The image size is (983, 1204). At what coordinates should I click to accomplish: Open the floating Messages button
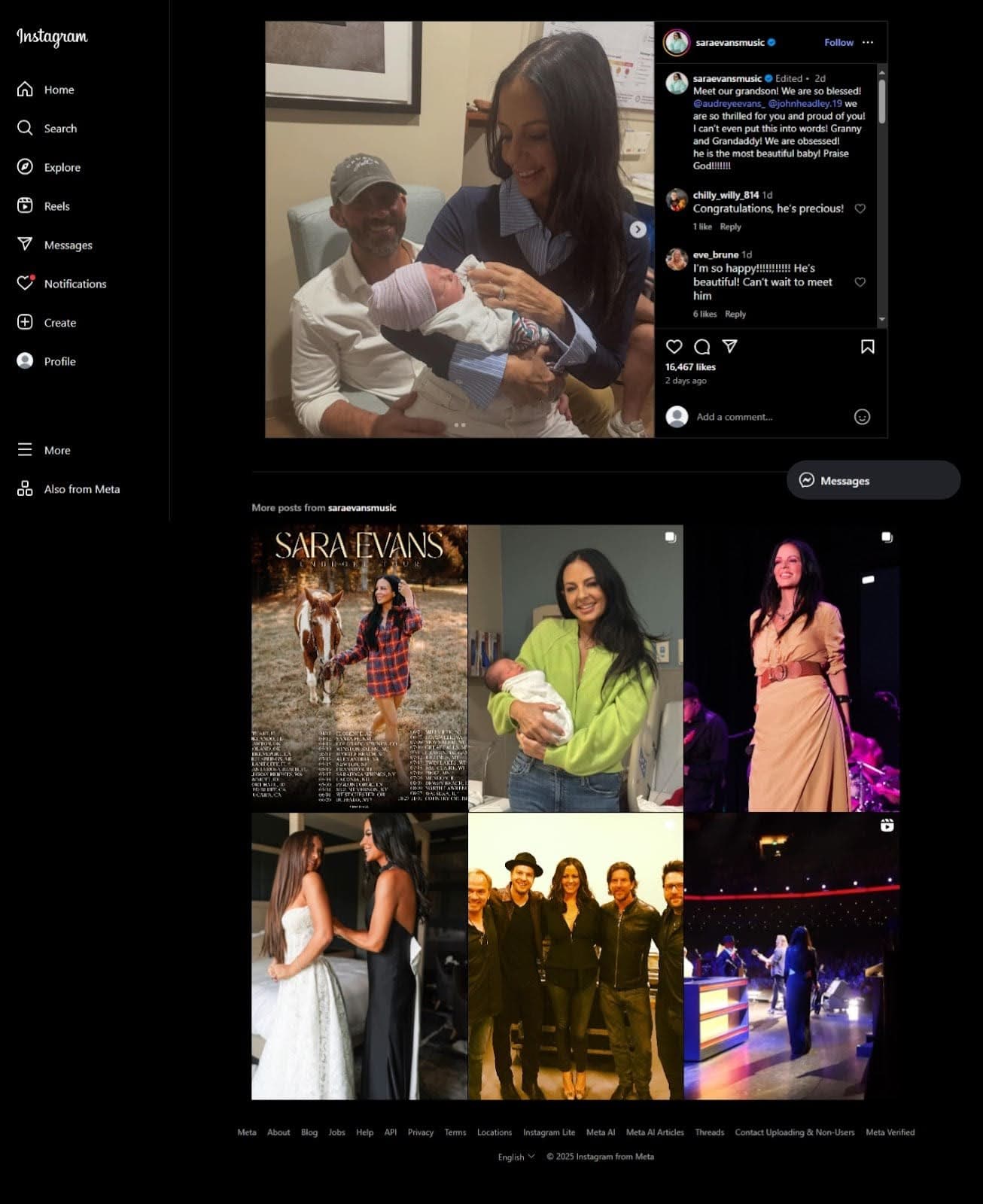[x=873, y=480]
